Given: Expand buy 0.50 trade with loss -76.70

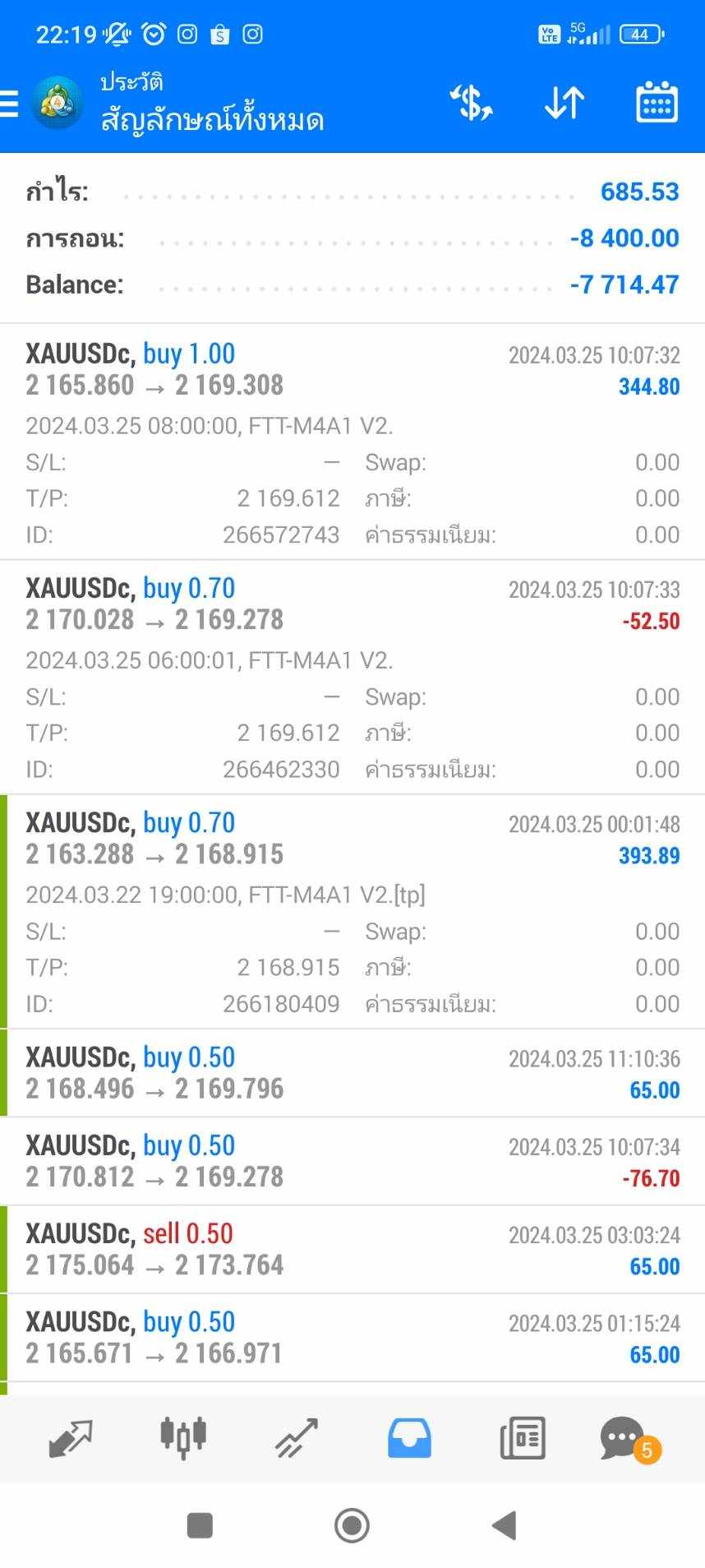Looking at the screenshot, I should coord(352,1161).
